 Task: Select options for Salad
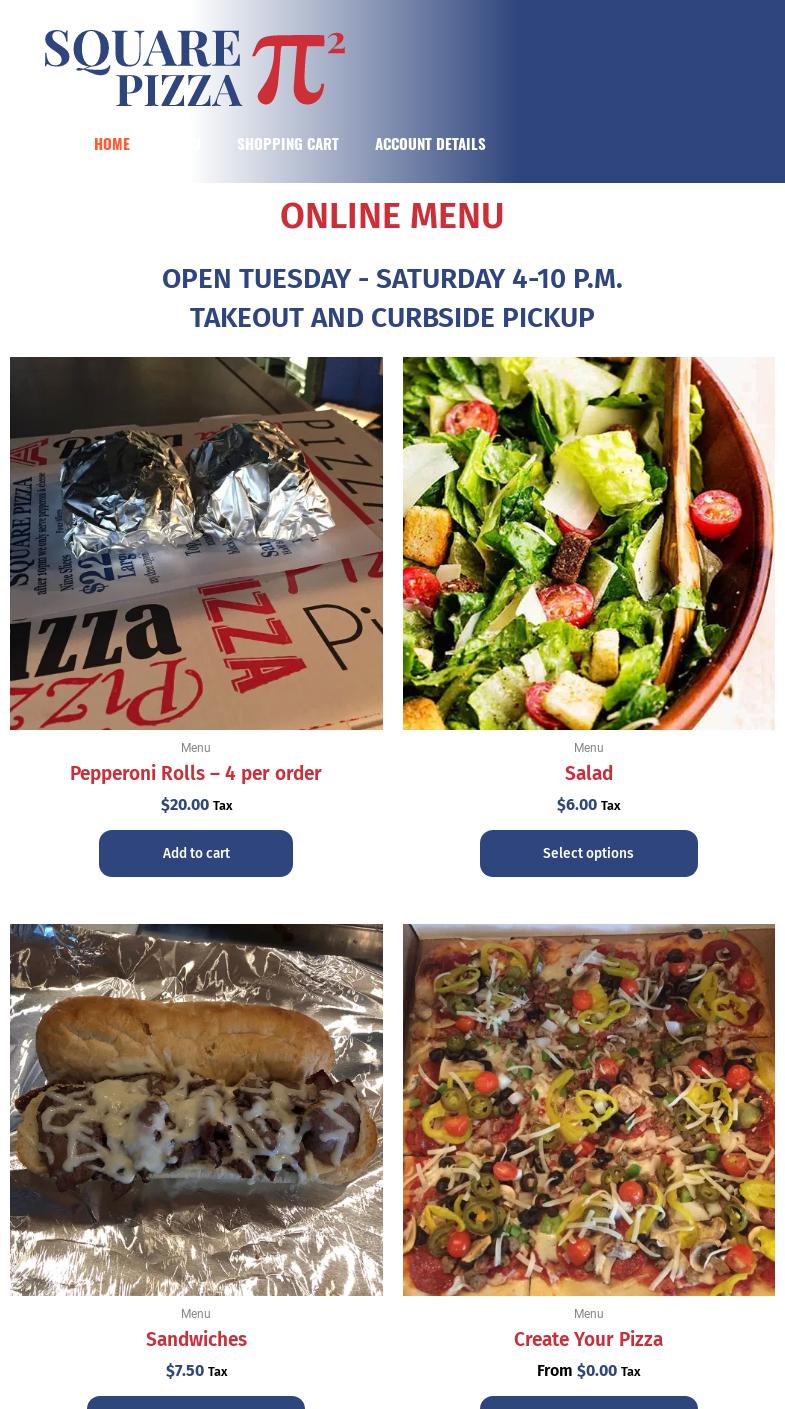point(589,853)
